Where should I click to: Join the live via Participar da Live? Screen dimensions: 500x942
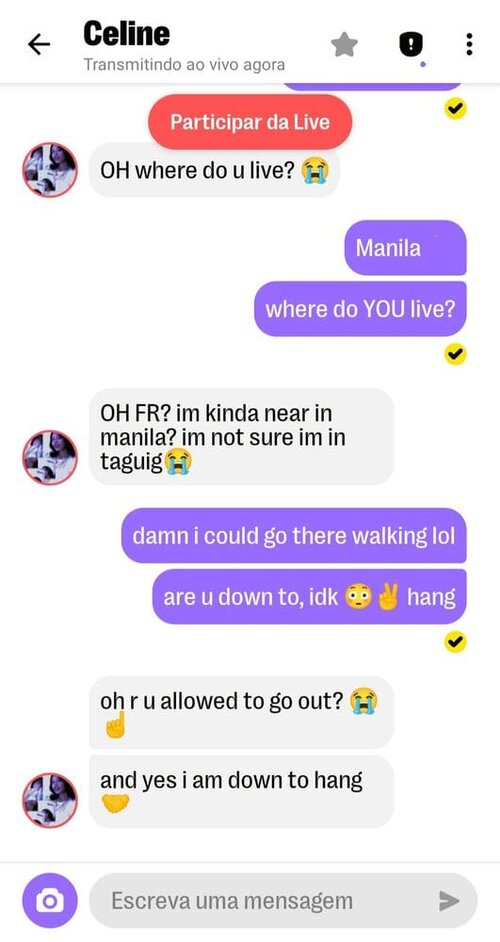tap(250, 123)
